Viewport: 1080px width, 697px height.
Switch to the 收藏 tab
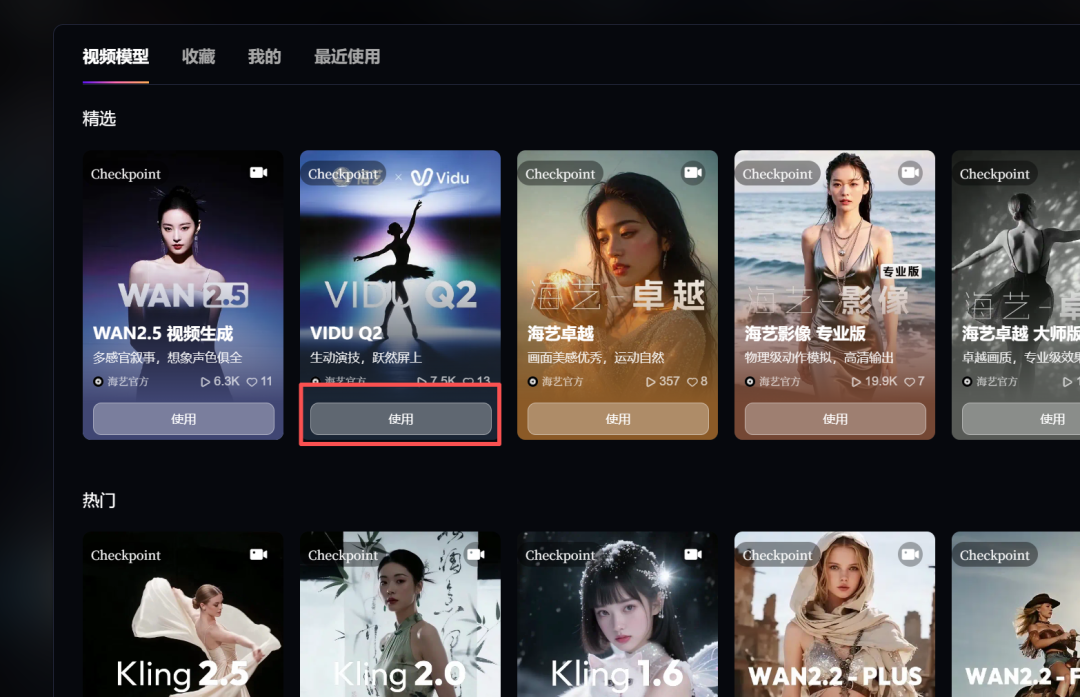click(198, 57)
